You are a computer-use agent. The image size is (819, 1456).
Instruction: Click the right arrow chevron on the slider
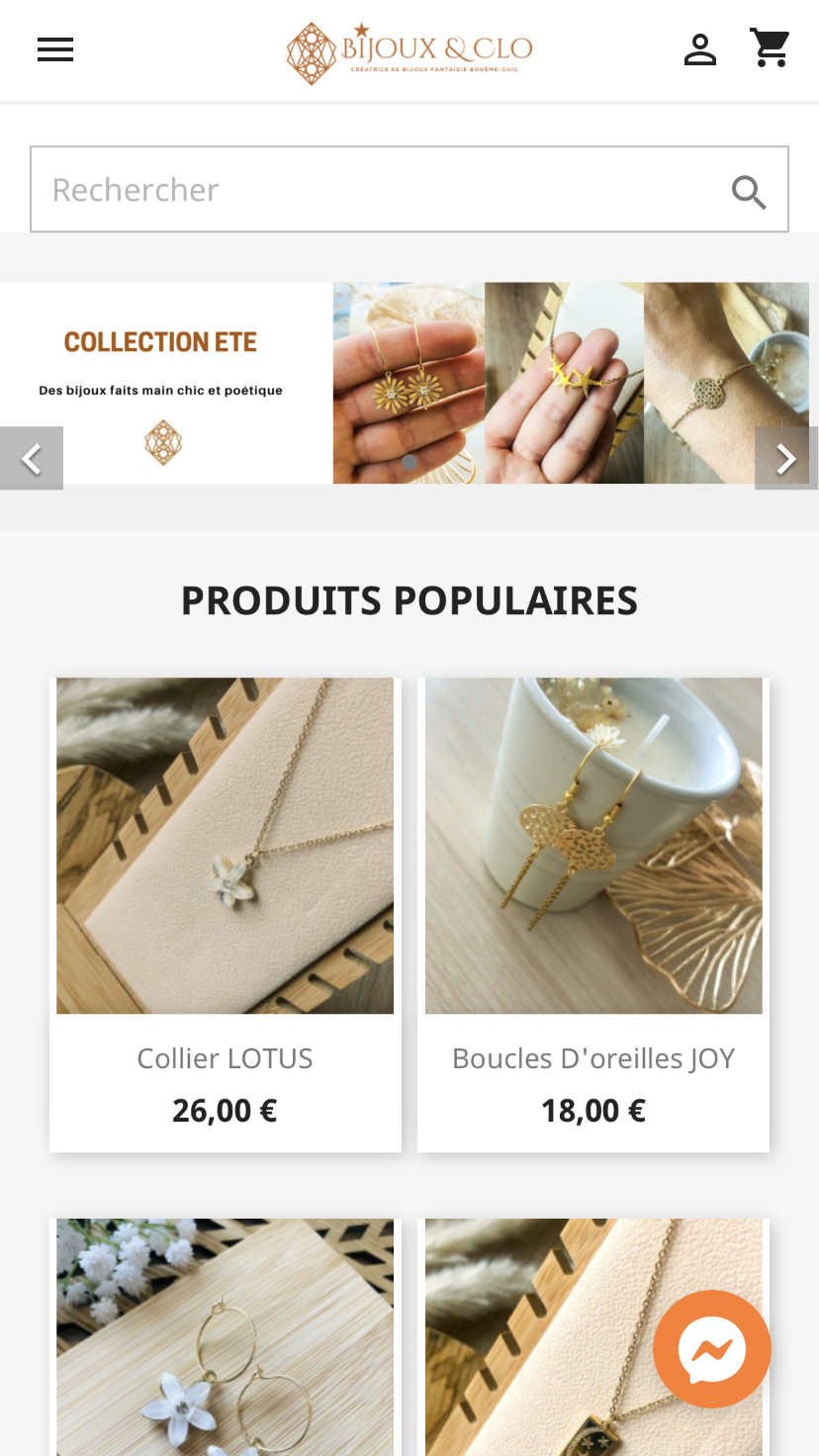click(786, 457)
